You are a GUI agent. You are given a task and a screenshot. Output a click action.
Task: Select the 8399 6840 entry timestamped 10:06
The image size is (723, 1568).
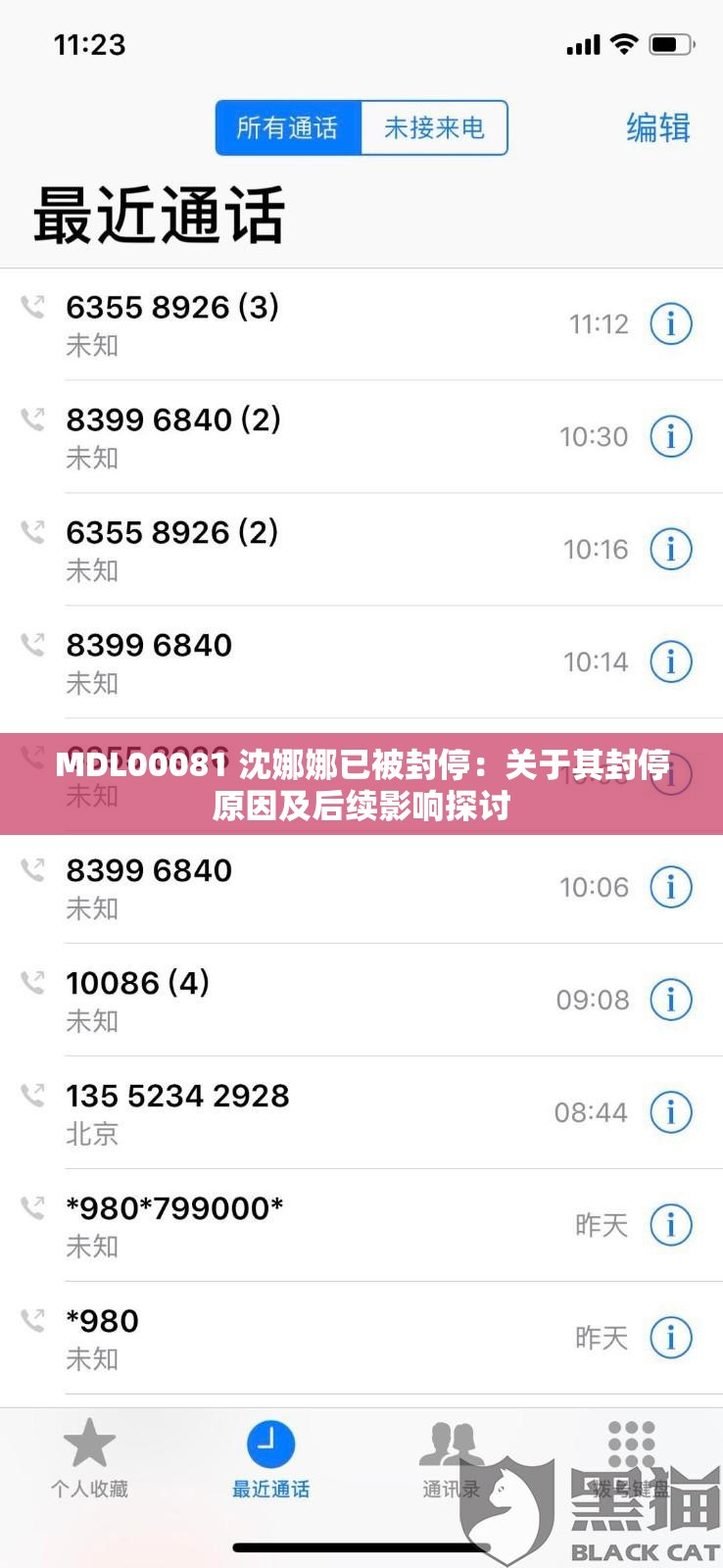294,887
